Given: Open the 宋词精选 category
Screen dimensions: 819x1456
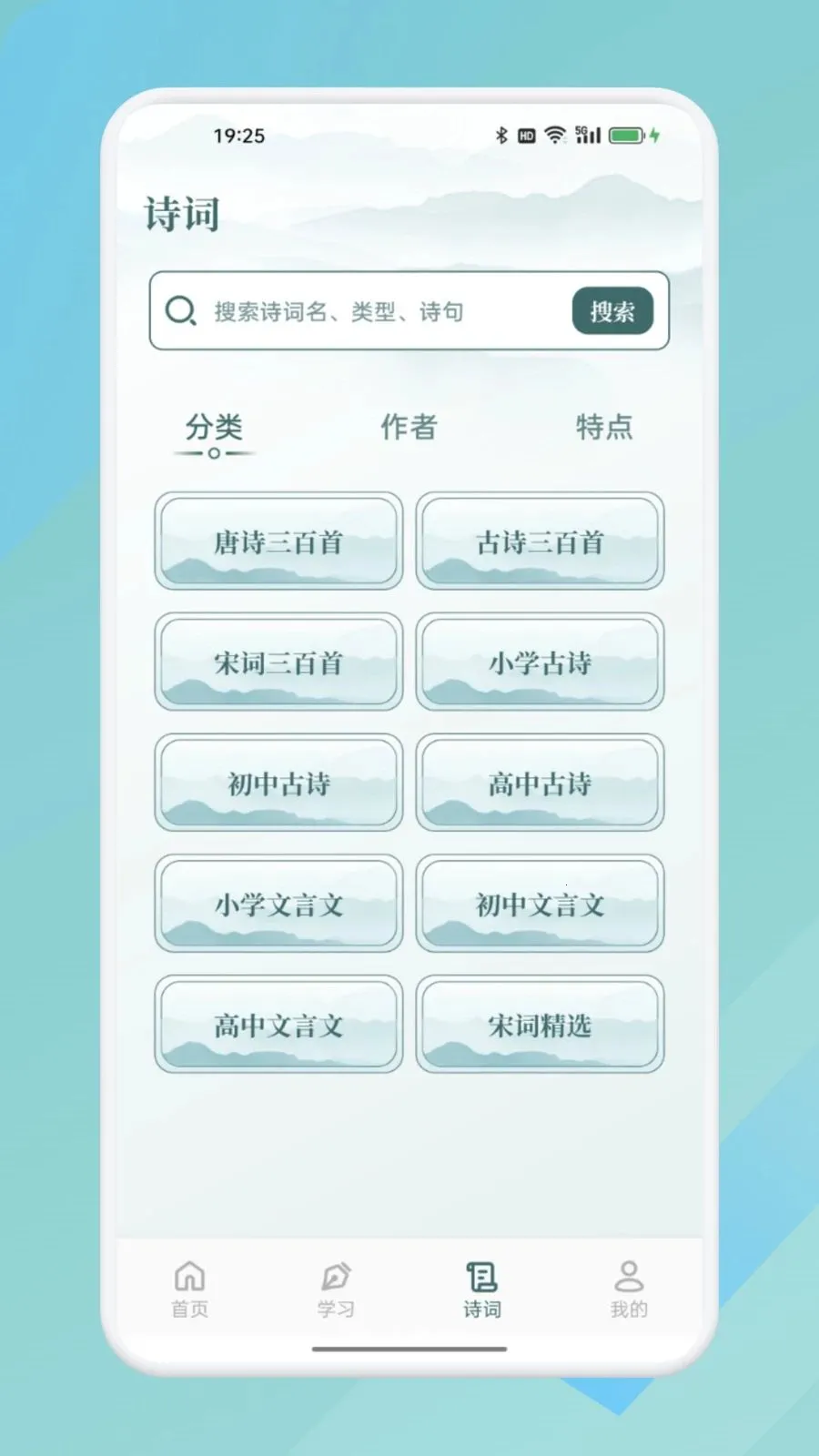Looking at the screenshot, I should pyautogui.click(x=540, y=1025).
